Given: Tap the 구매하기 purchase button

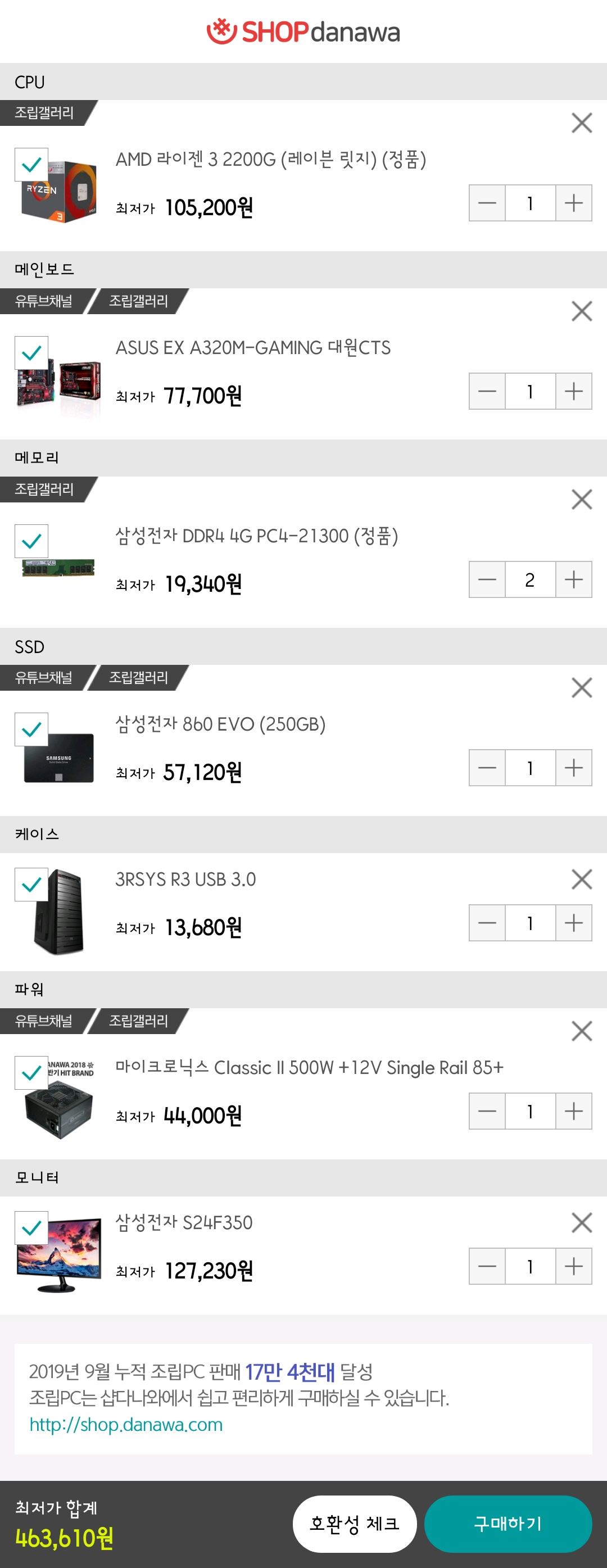Looking at the screenshot, I should pyautogui.click(x=508, y=1524).
